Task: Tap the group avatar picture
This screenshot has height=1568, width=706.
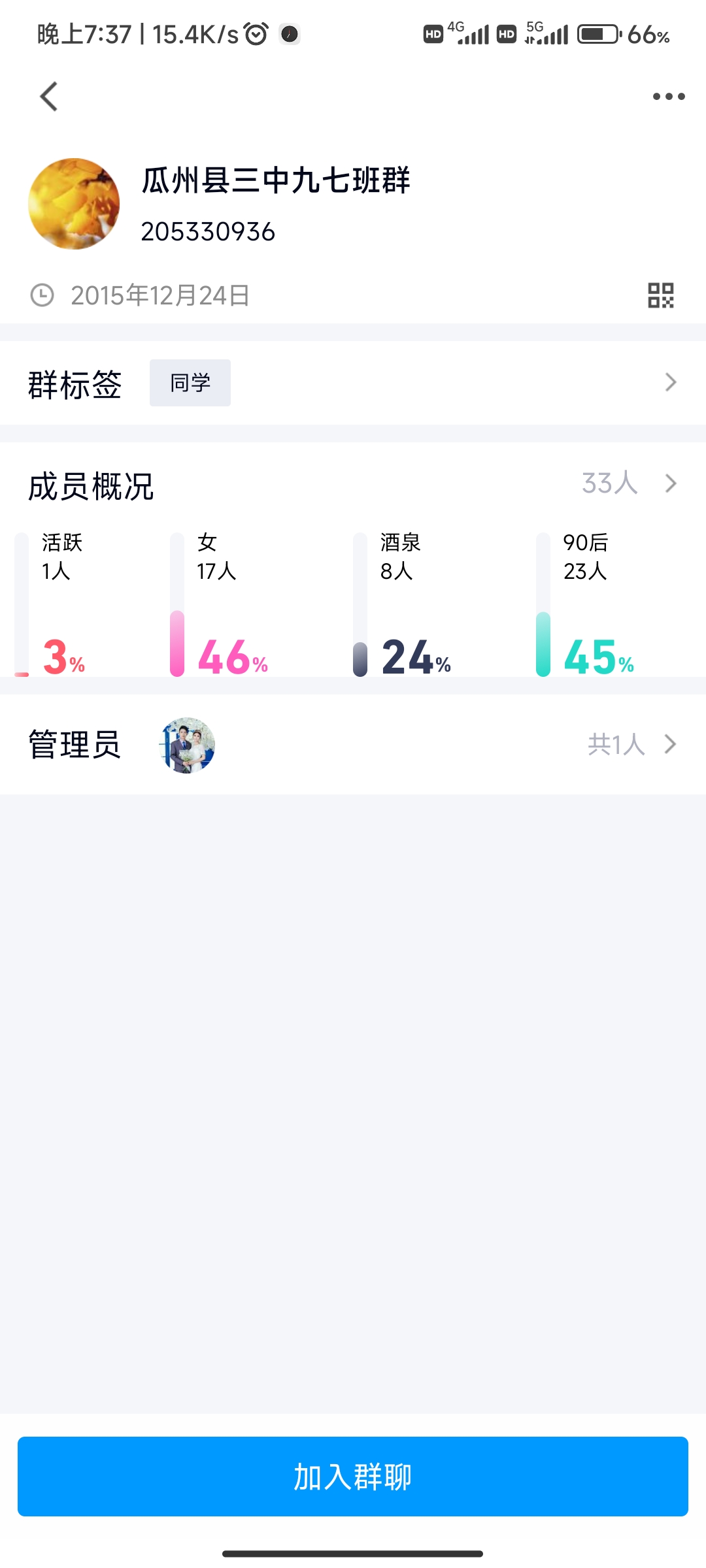Action: click(x=74, y=204)
